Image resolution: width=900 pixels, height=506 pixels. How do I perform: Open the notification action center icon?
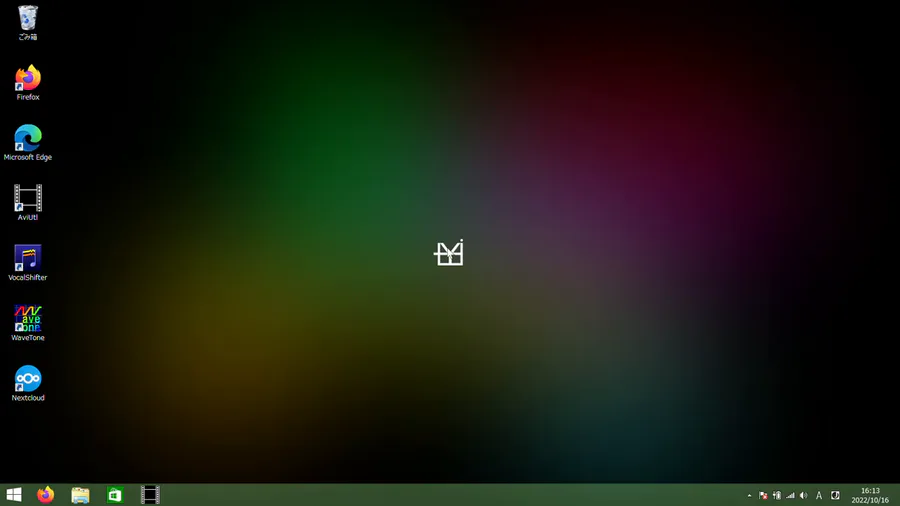pos(835,496)
